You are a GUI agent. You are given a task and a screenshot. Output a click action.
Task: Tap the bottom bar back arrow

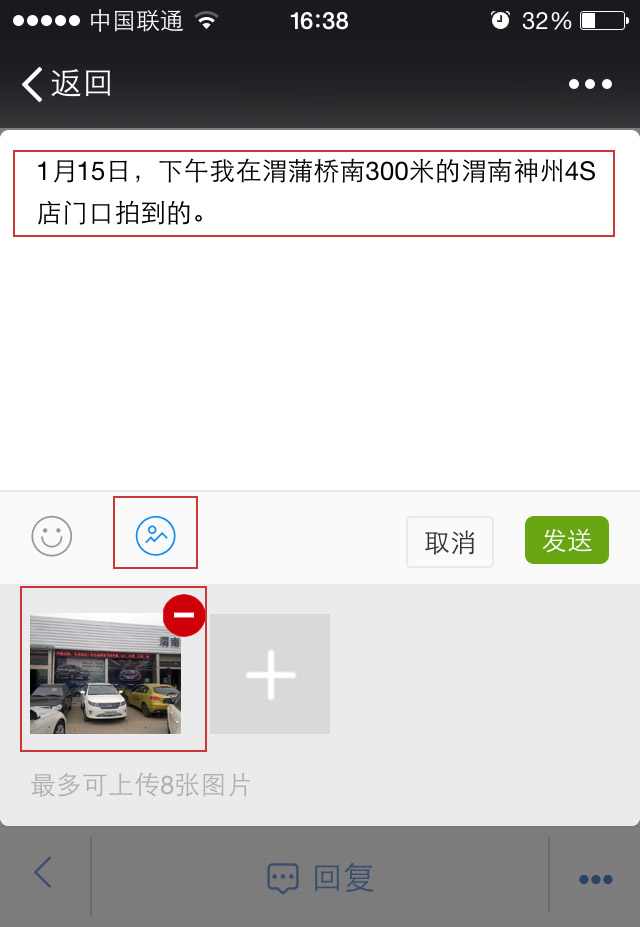(43, 873)
